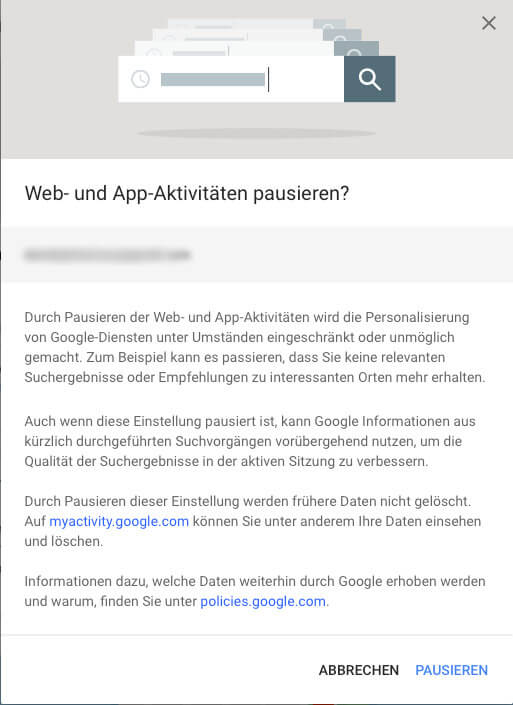Confirm with the PAUSIEREN button
Viewport: 513px width, 705px height.
[451, 670]
